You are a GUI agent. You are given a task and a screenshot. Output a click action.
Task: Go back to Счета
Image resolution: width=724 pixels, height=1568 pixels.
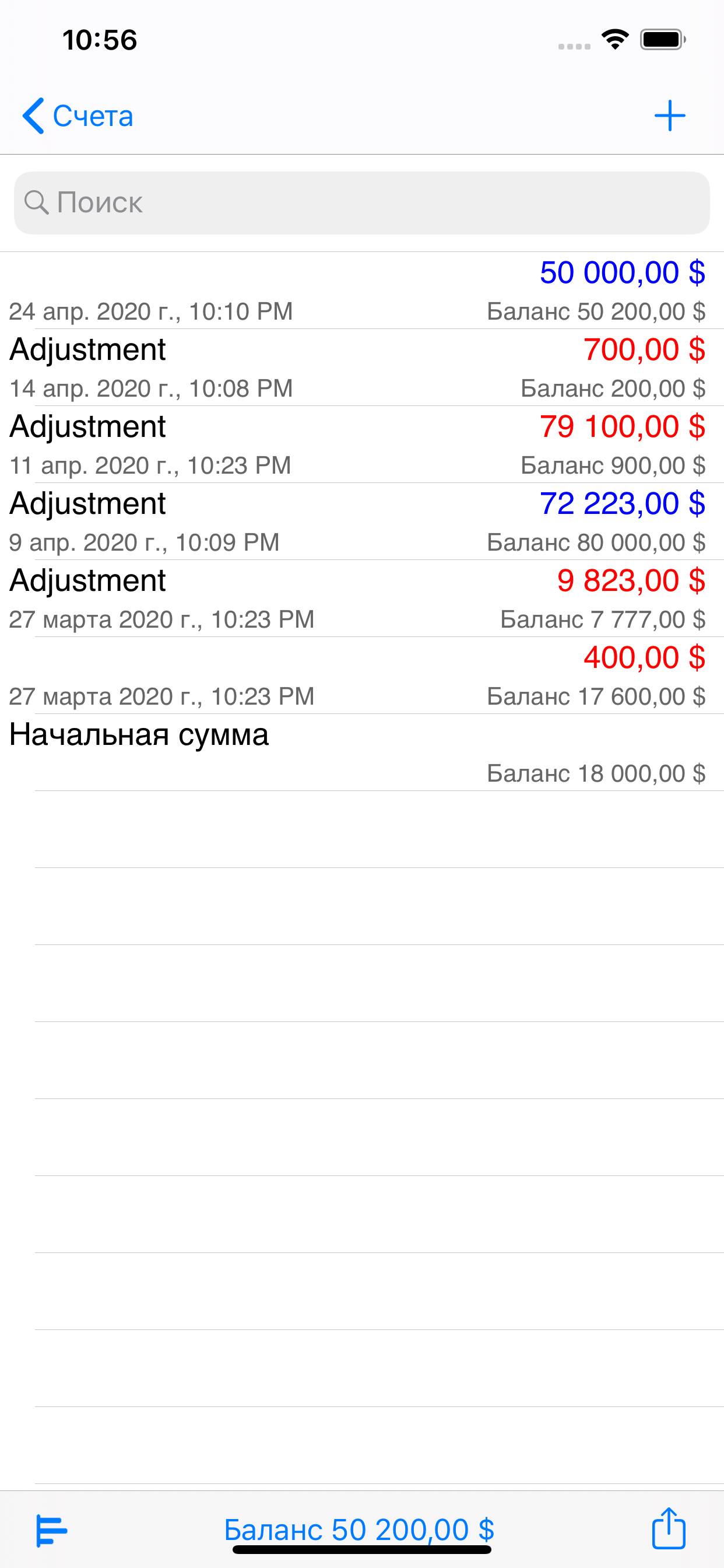coord(78,116)
